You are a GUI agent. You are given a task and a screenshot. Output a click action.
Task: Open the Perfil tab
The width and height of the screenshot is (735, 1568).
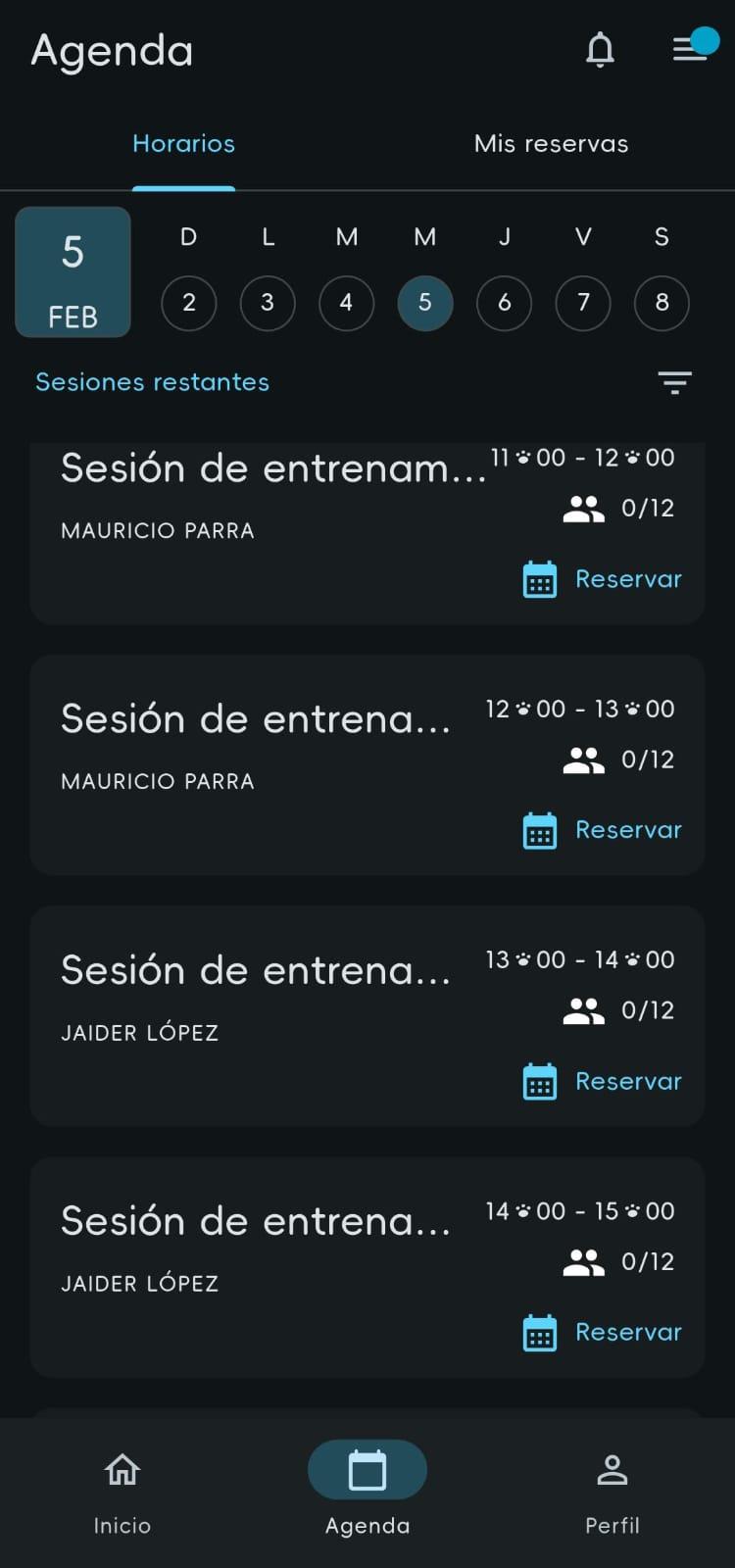[612, 1493]
